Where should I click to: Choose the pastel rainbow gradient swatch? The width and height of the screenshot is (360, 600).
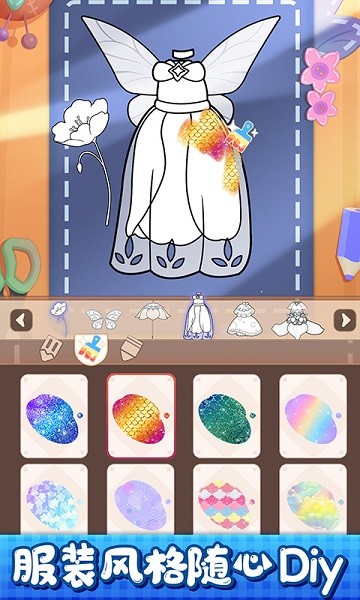click(313, 416)
